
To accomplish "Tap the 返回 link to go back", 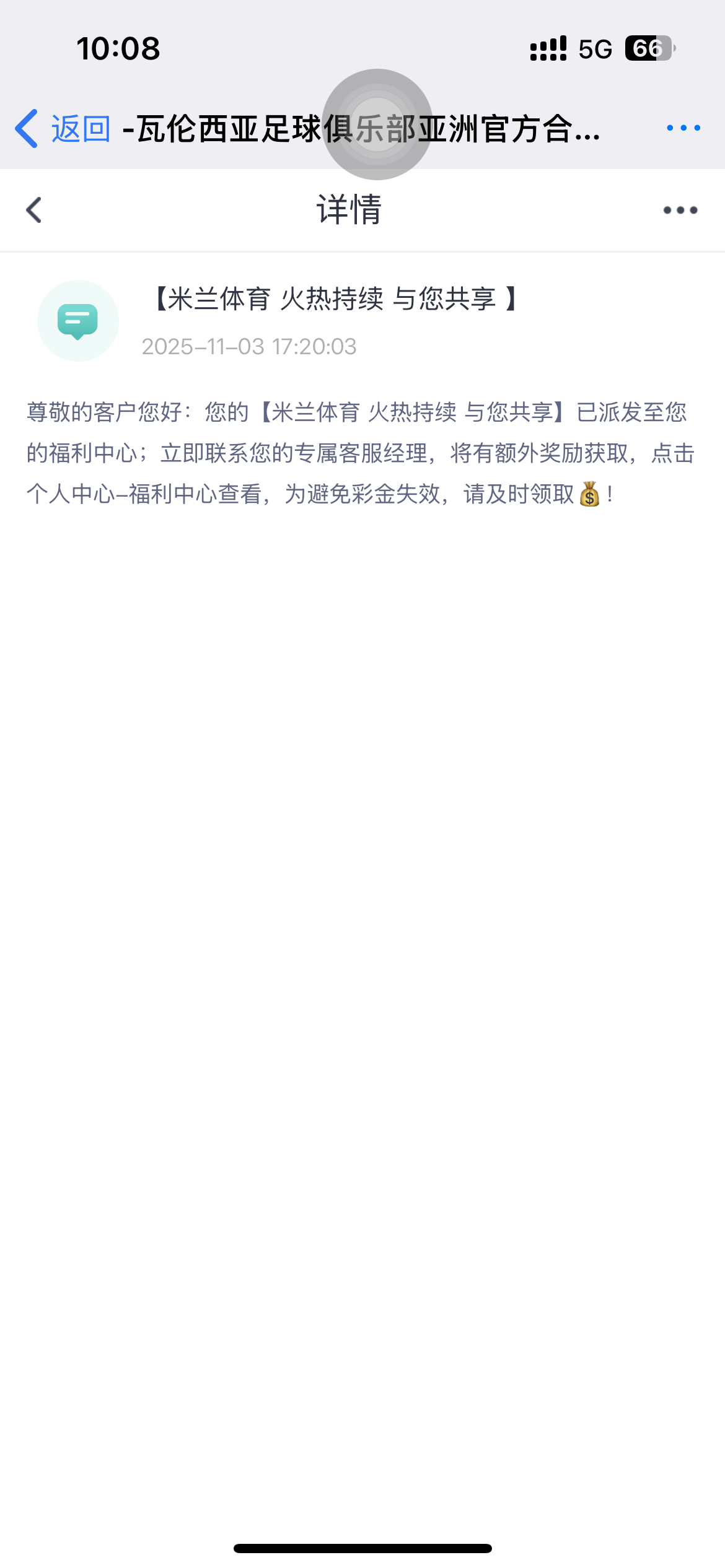I will pos(79,126).
